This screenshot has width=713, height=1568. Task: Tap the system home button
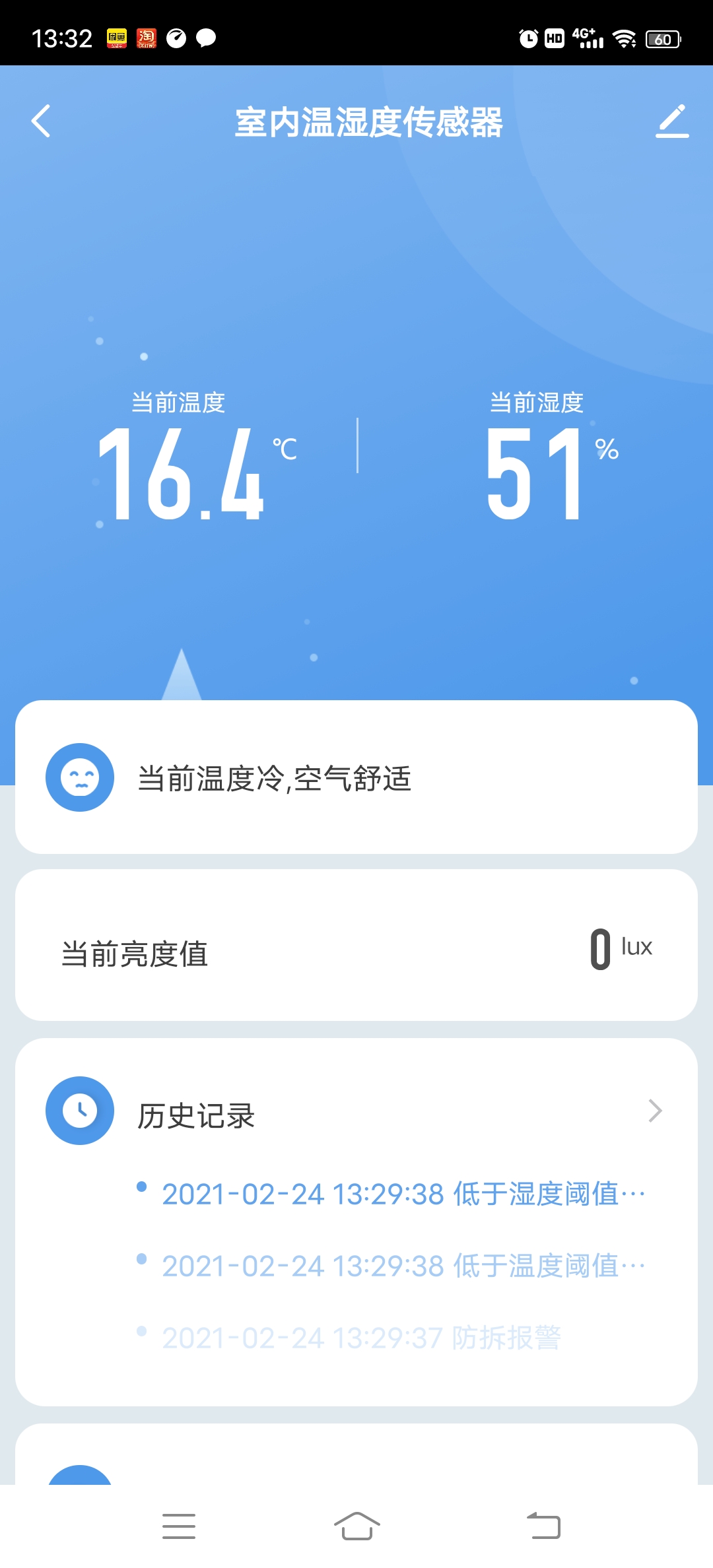[x=356, y=1526]
